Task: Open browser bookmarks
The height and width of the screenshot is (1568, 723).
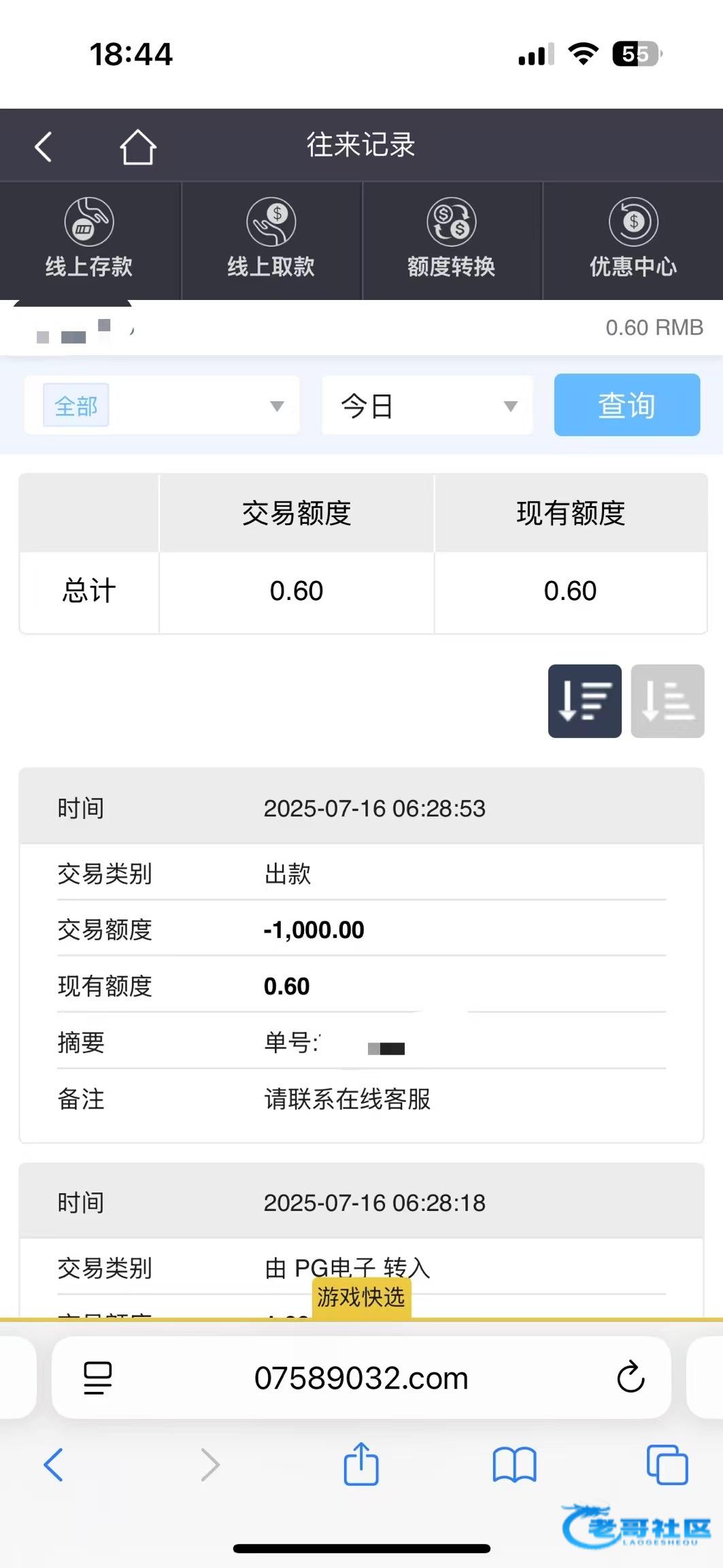Action: coord(514,1464)
